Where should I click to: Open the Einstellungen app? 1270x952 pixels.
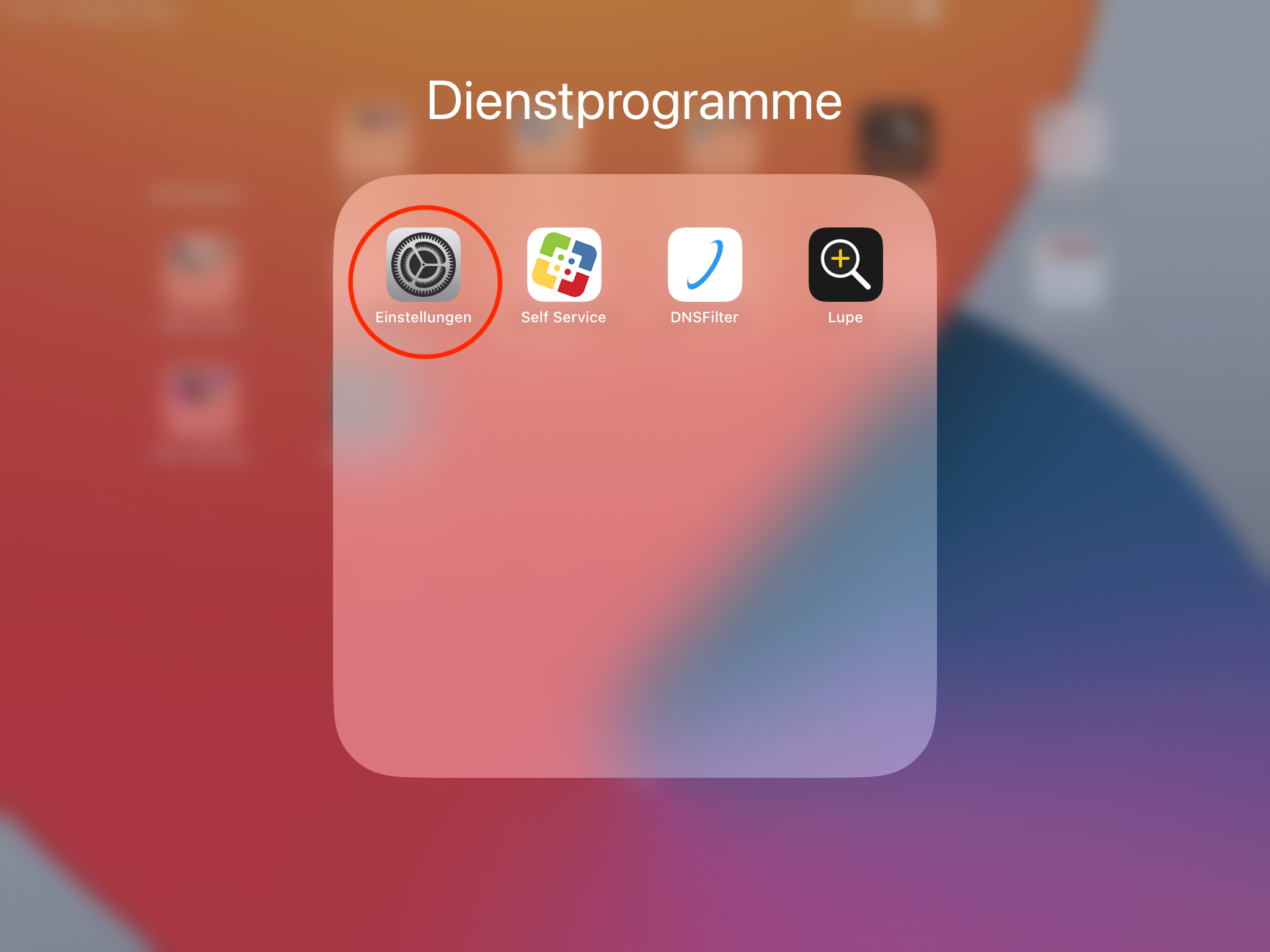(424, 265)
